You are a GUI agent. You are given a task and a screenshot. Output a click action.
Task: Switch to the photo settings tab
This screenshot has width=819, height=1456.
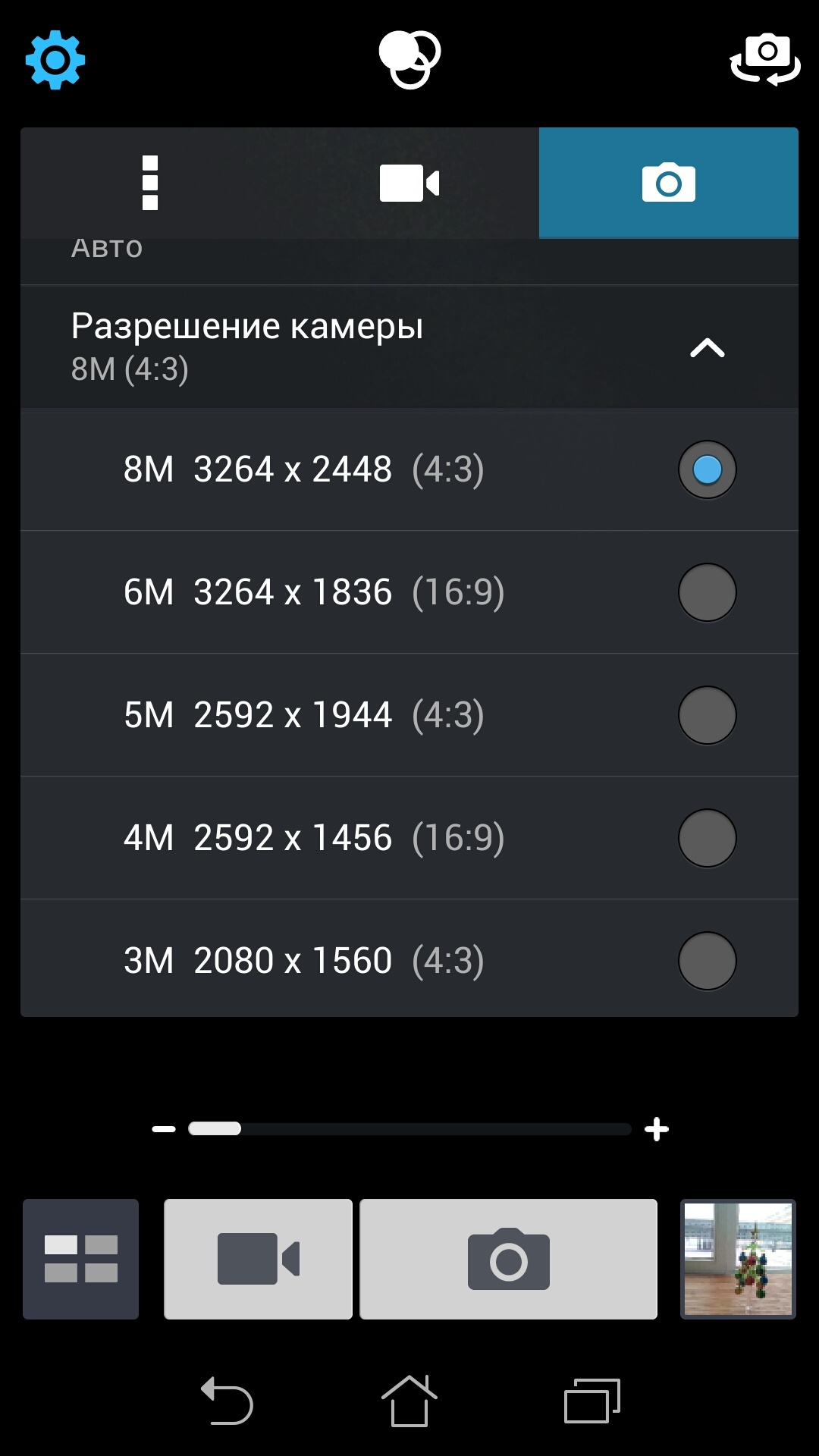pyautogui.click(x=668, y=183)
